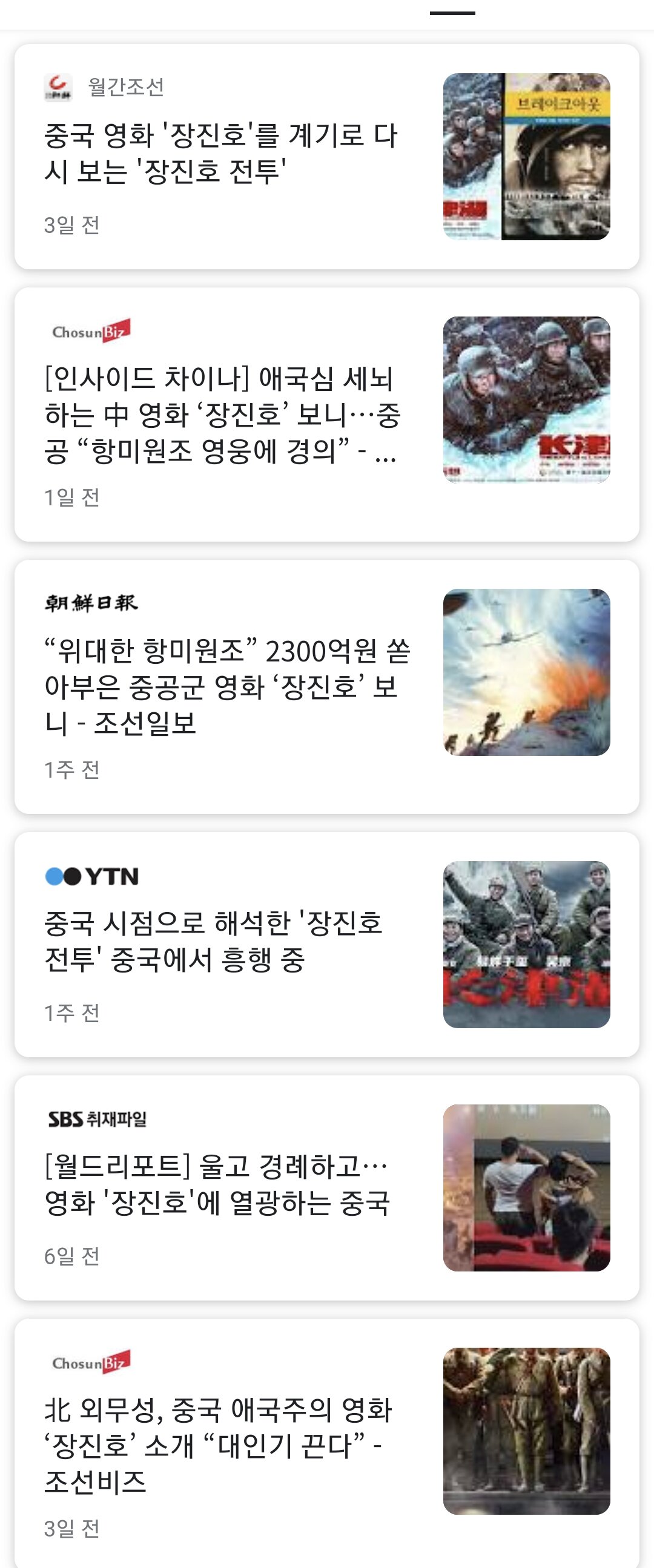This screenshot has height=1568, width=654.
Task: Select the ChosunBiz 北 외무성 article
Action: [x=218, y=1445]
